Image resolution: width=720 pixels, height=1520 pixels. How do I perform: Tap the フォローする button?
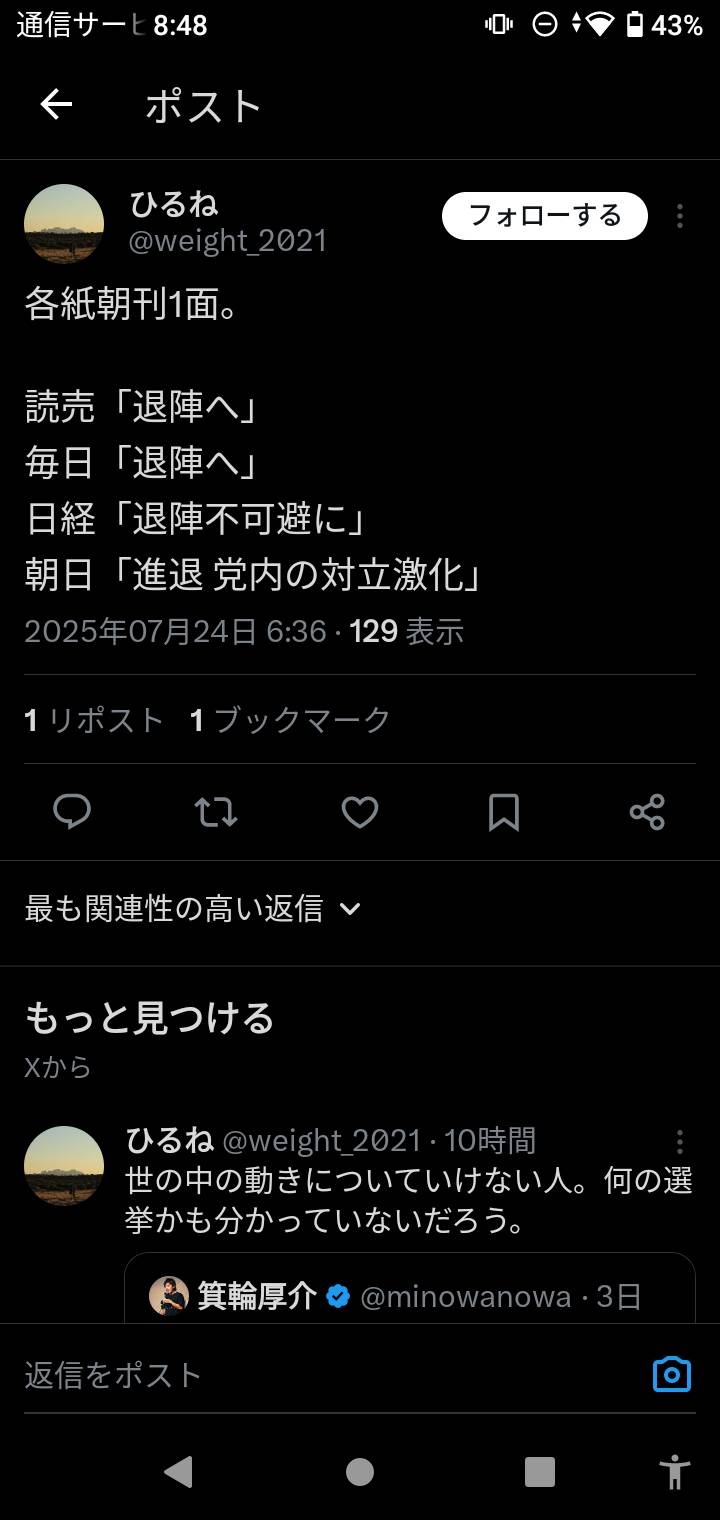click(545, 216)
